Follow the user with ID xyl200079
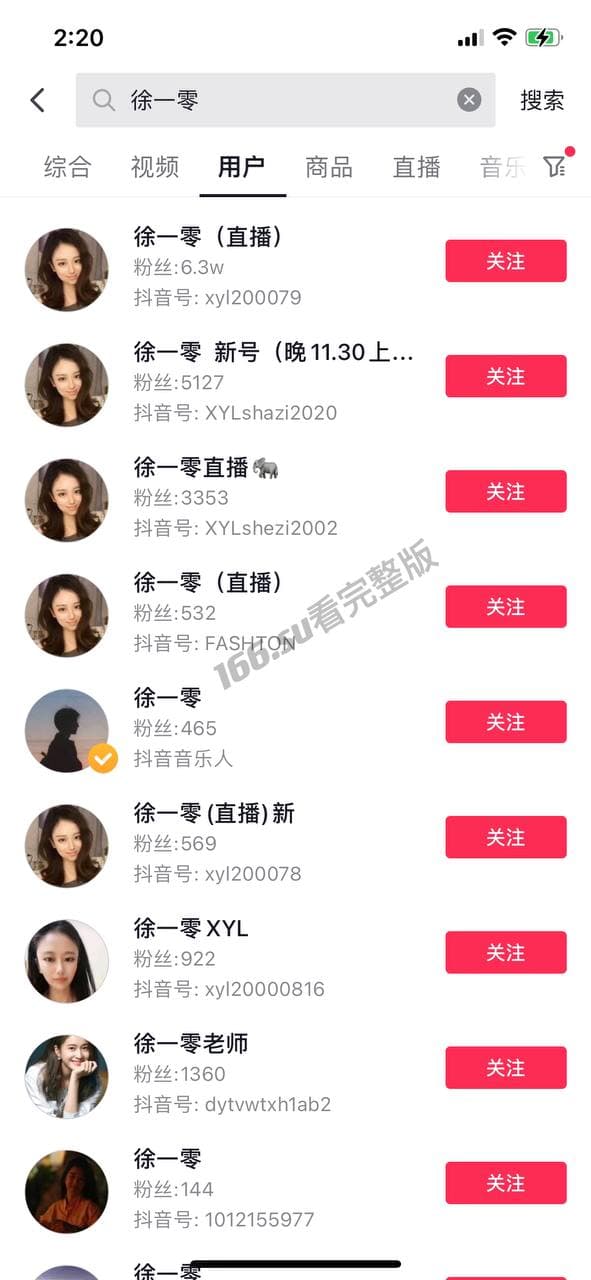Viewport: 591px width, 1280px height. [x=506, y=261]
